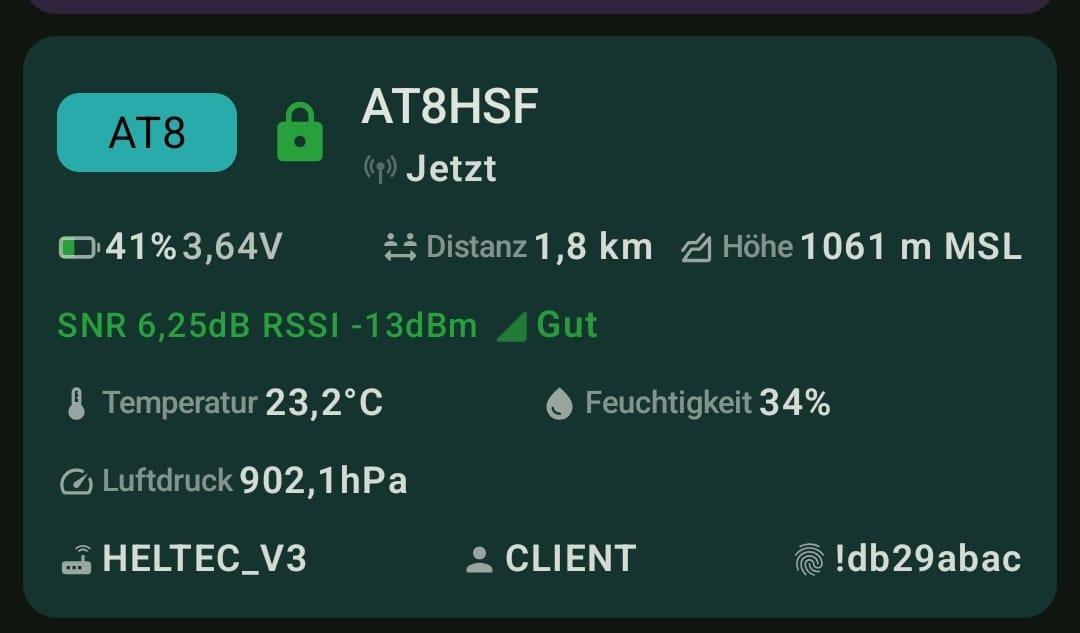
Task: Tap the AT8 node chip
Action: (x=147, y=132)
